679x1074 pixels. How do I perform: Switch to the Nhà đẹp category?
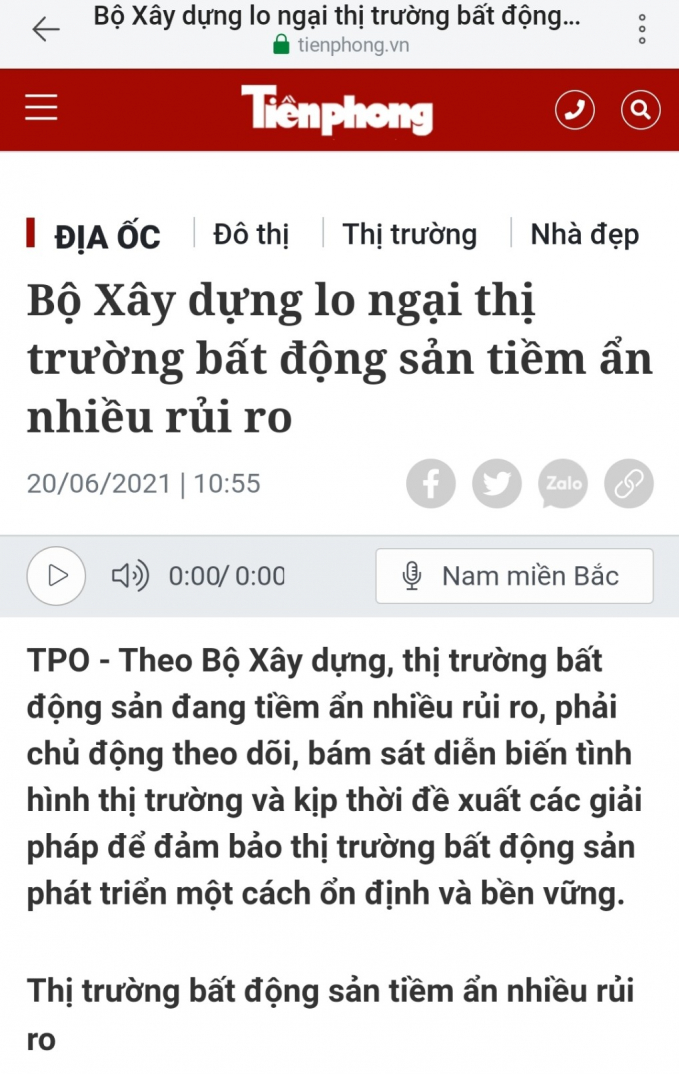pyautogui.click(x=584, y=234)
